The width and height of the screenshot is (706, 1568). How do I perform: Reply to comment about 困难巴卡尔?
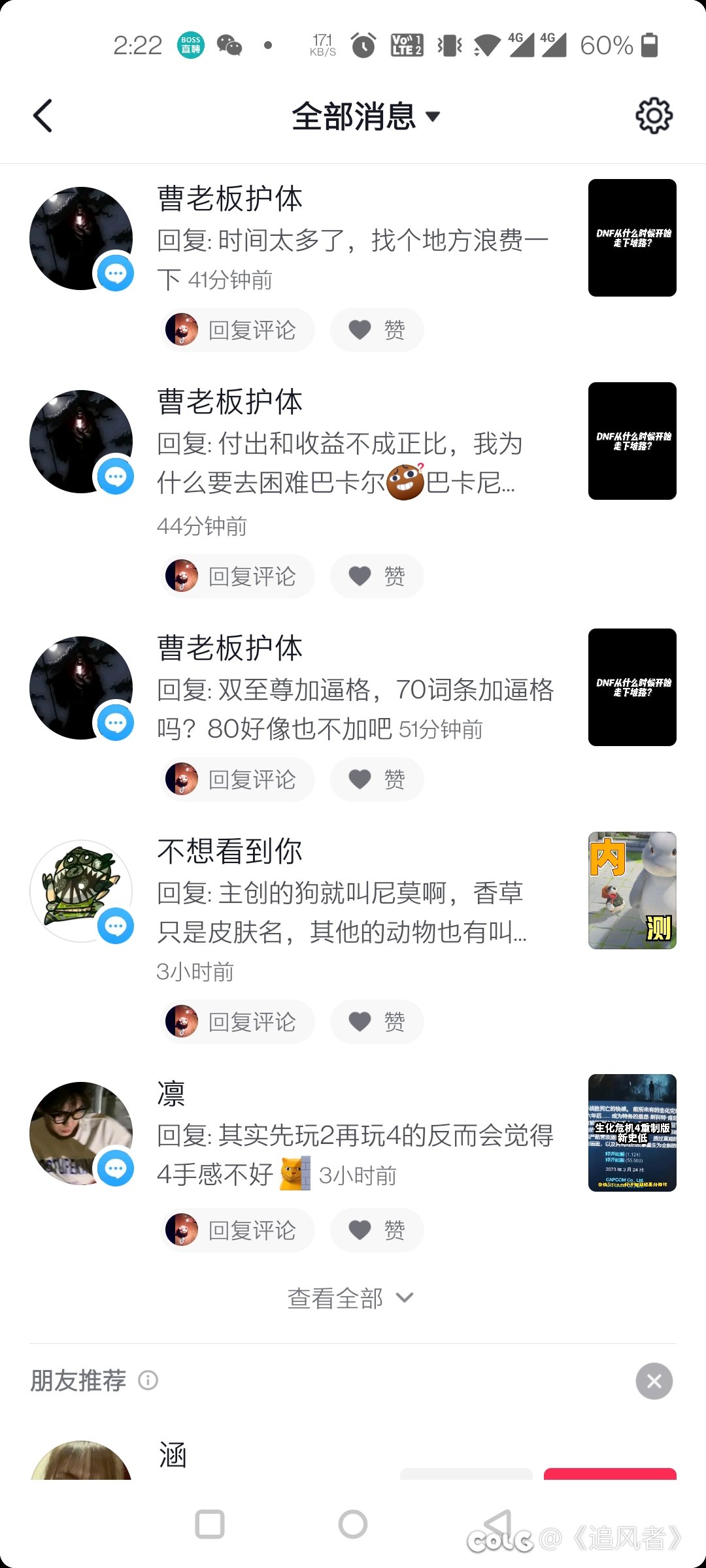click(238, 576)
